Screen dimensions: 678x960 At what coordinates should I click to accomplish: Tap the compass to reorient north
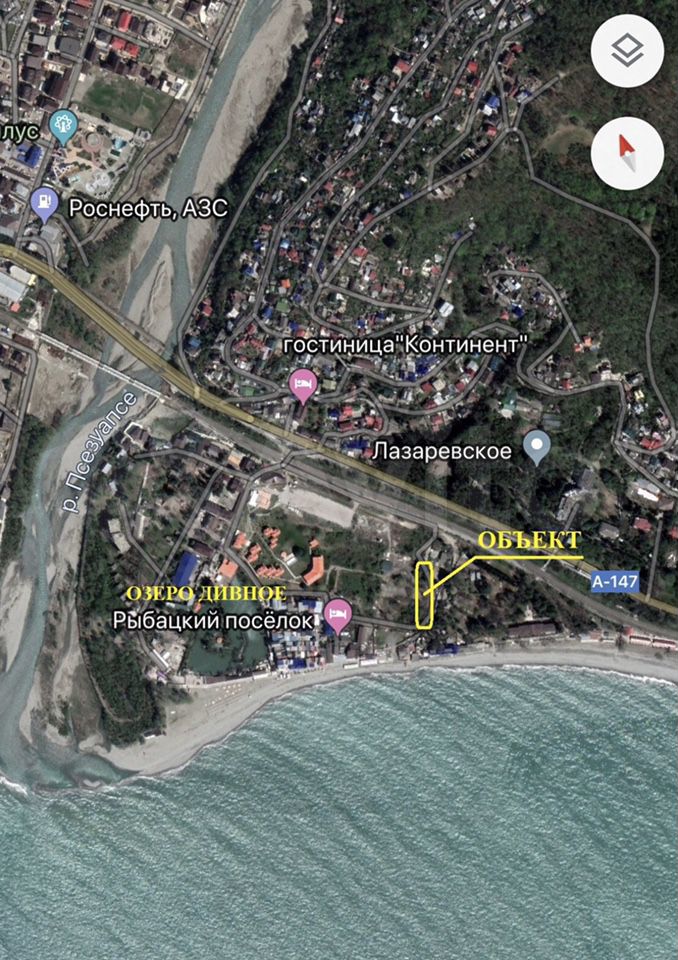click(x=627, y=152)
